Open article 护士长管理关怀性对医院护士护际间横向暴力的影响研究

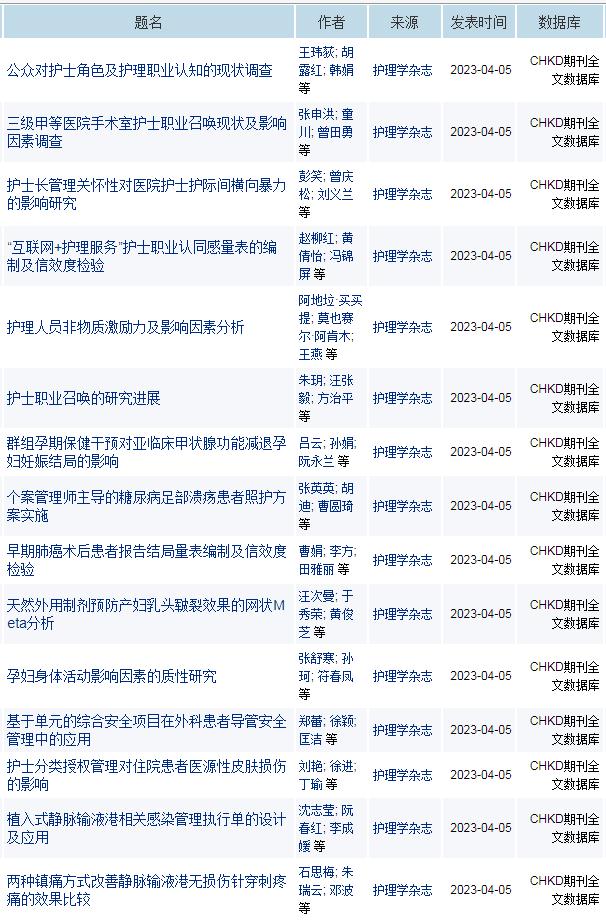click(x=146, y=194)
